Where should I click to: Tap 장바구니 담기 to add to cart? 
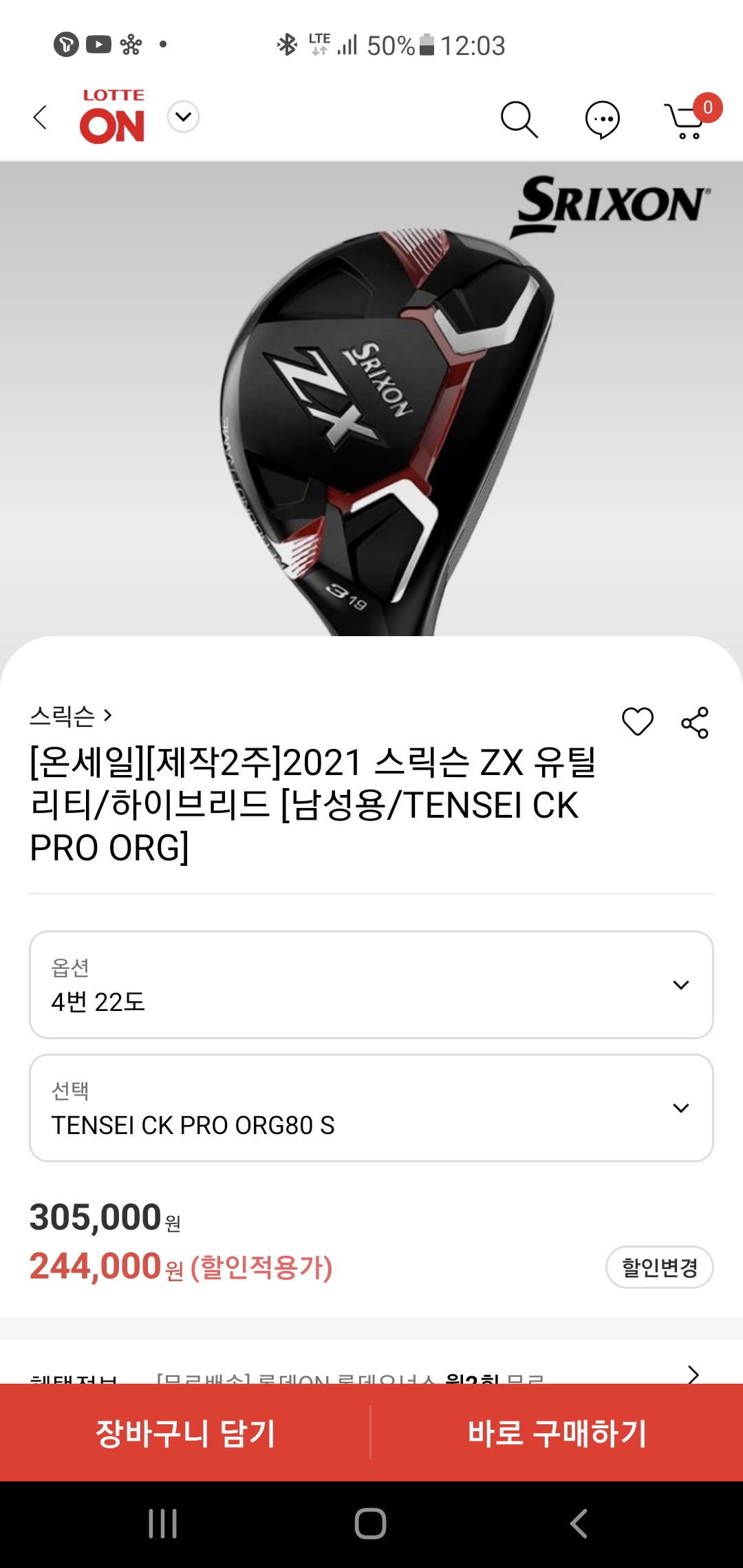186,1433
